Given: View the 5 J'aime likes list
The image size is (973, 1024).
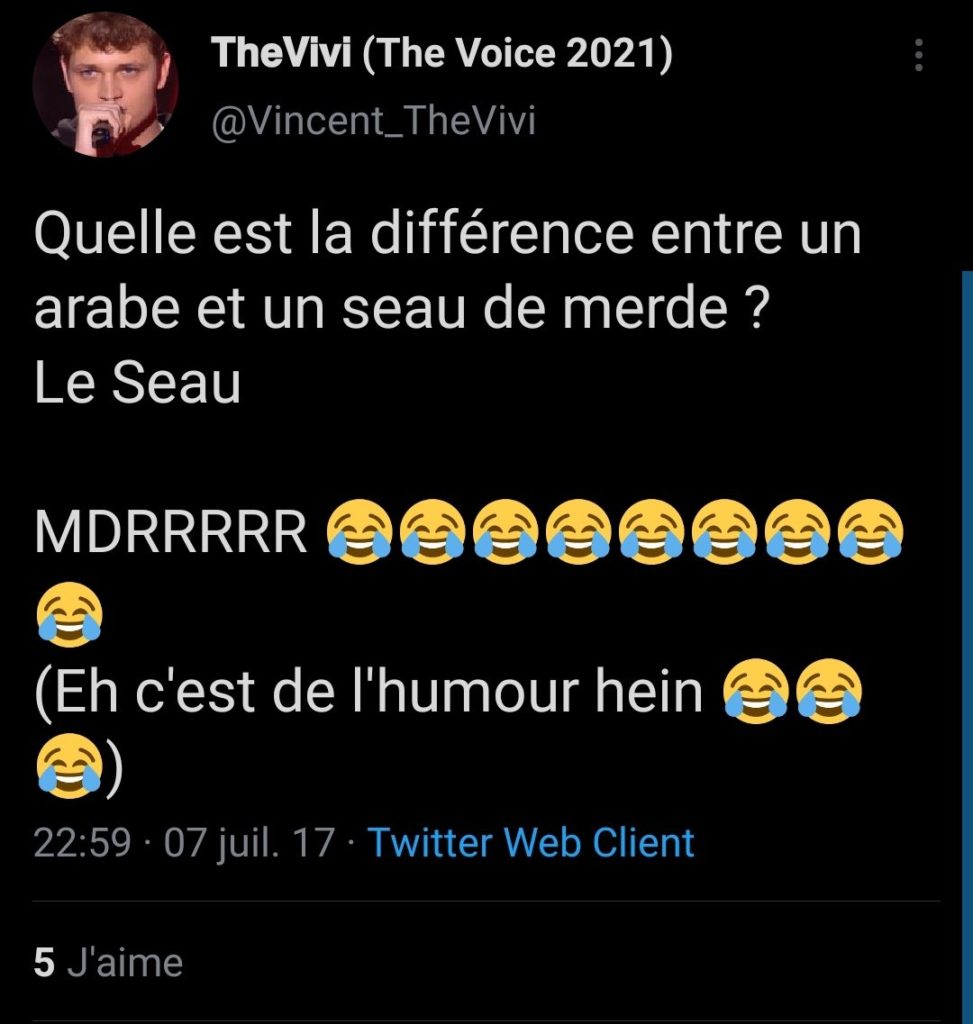Looking at the screenshot, I should coord(108,962).
